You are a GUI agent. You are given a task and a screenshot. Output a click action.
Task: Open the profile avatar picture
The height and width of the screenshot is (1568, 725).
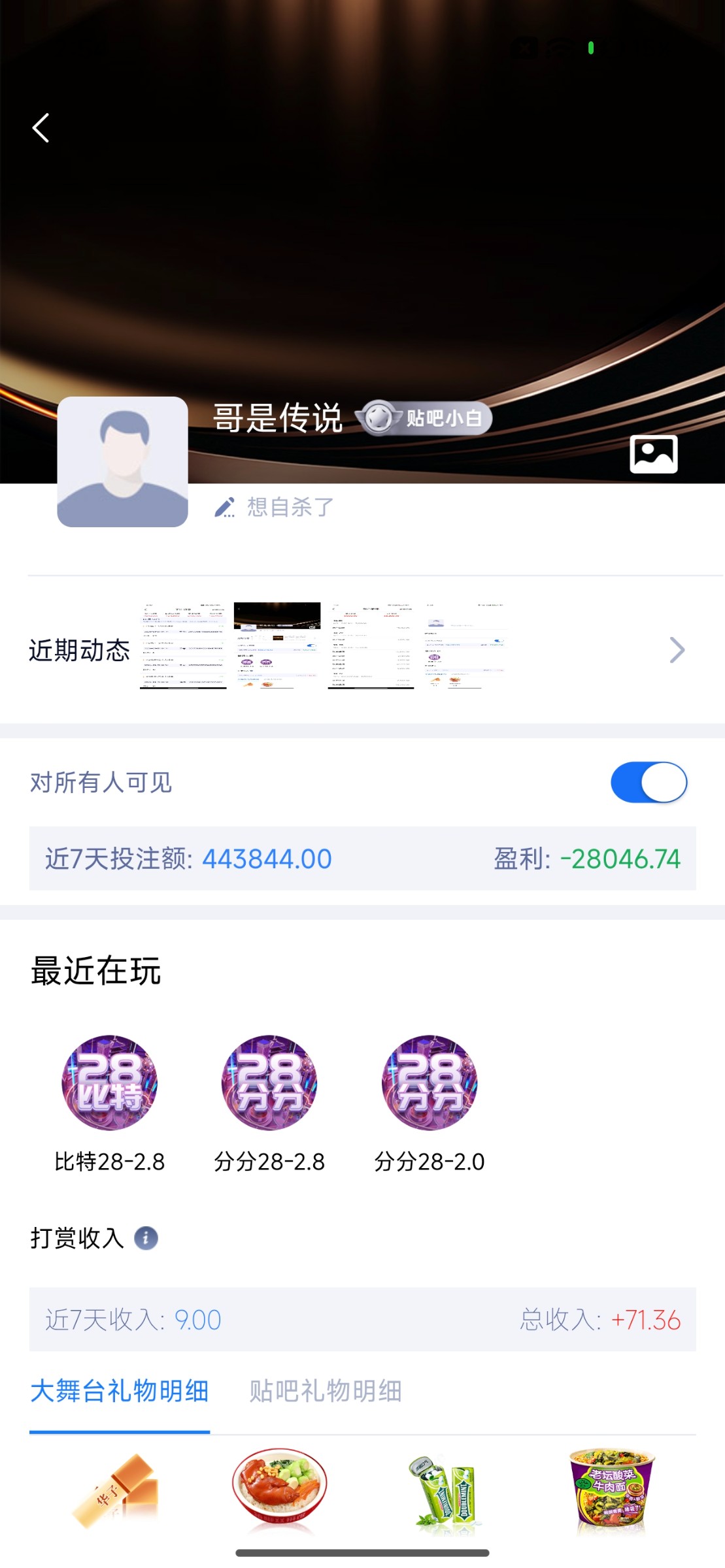click(122, 461)
